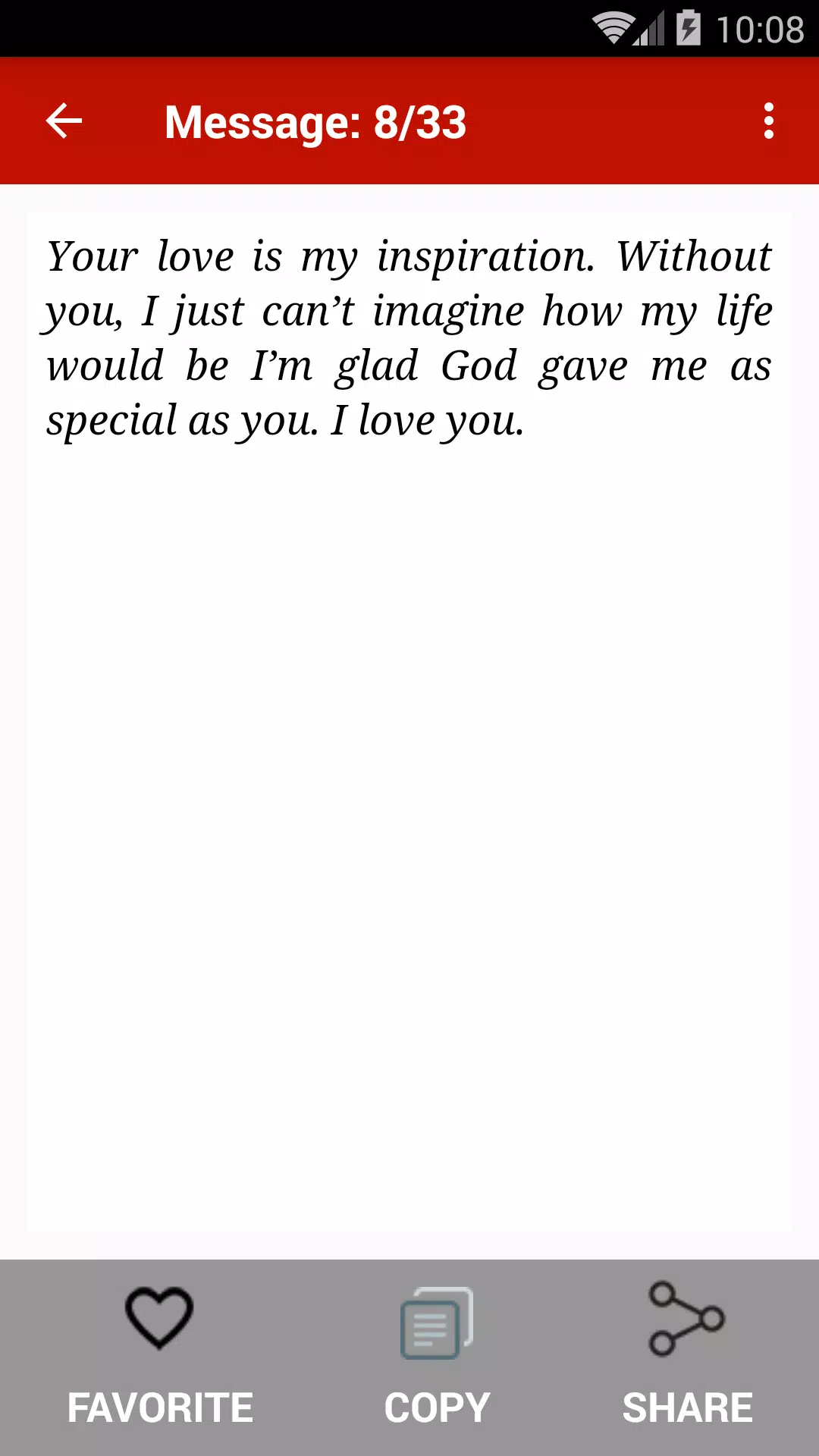Go back using the arrow icon
819x1456 pixels.
(x=64, y=121)
